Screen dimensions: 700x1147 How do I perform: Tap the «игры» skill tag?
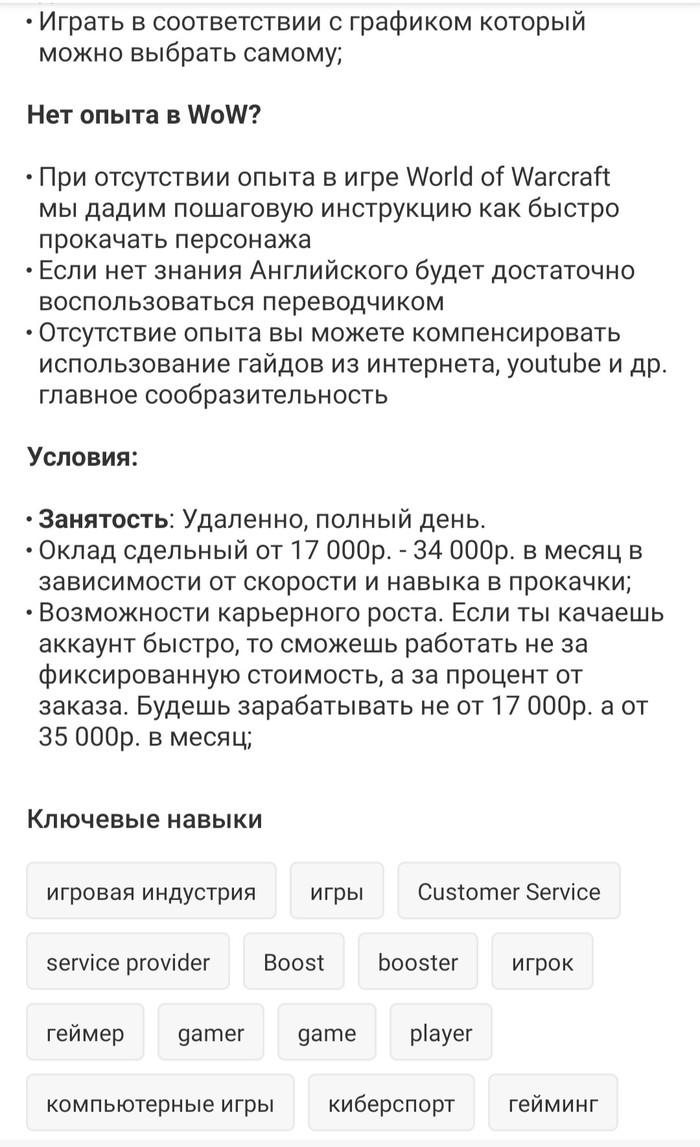pos(336,891)
